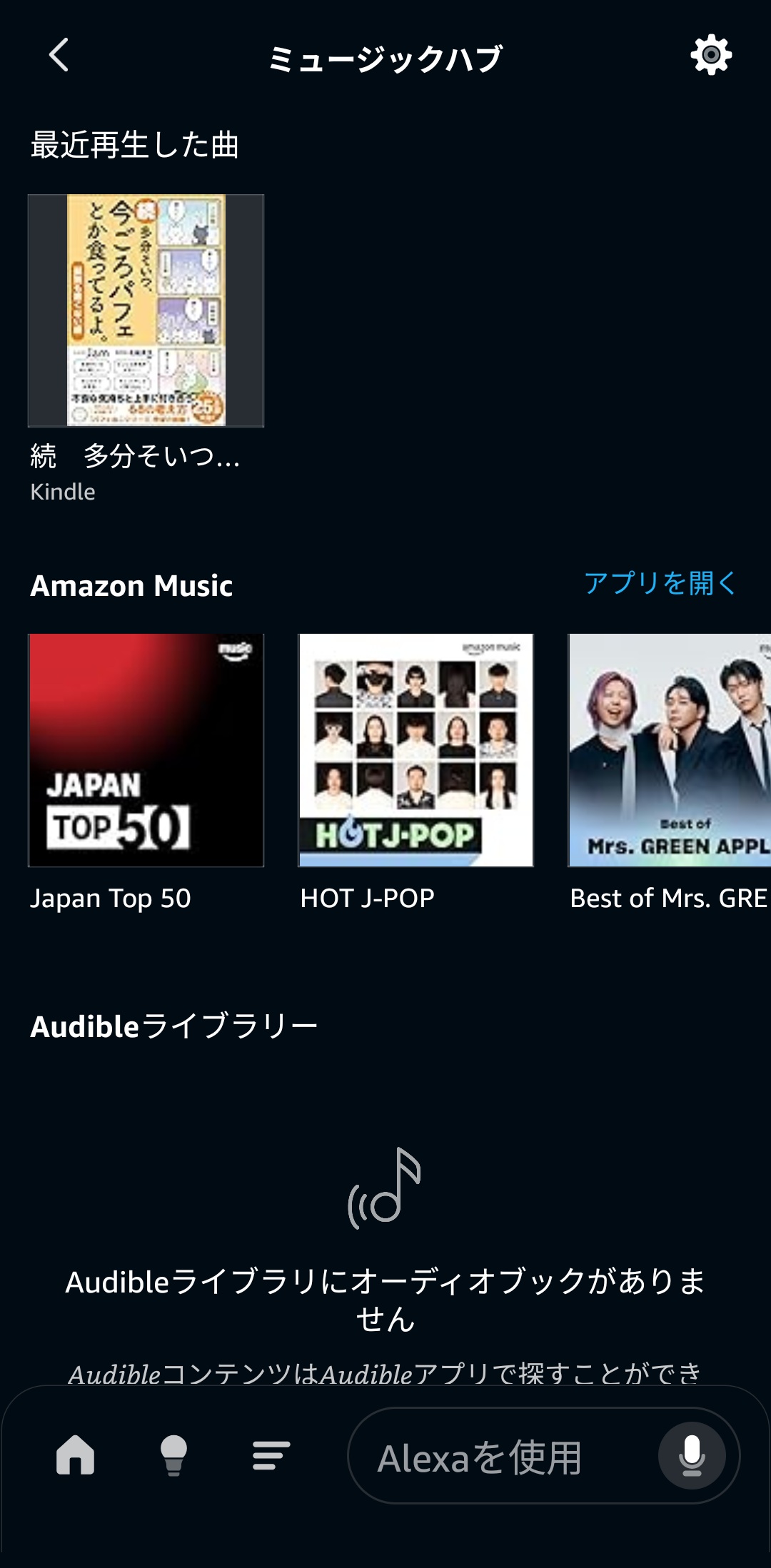The width and height of the screenshot is (771, 1568).
Task: Open the HOT J-POP playlist
Action: [415, 750]
